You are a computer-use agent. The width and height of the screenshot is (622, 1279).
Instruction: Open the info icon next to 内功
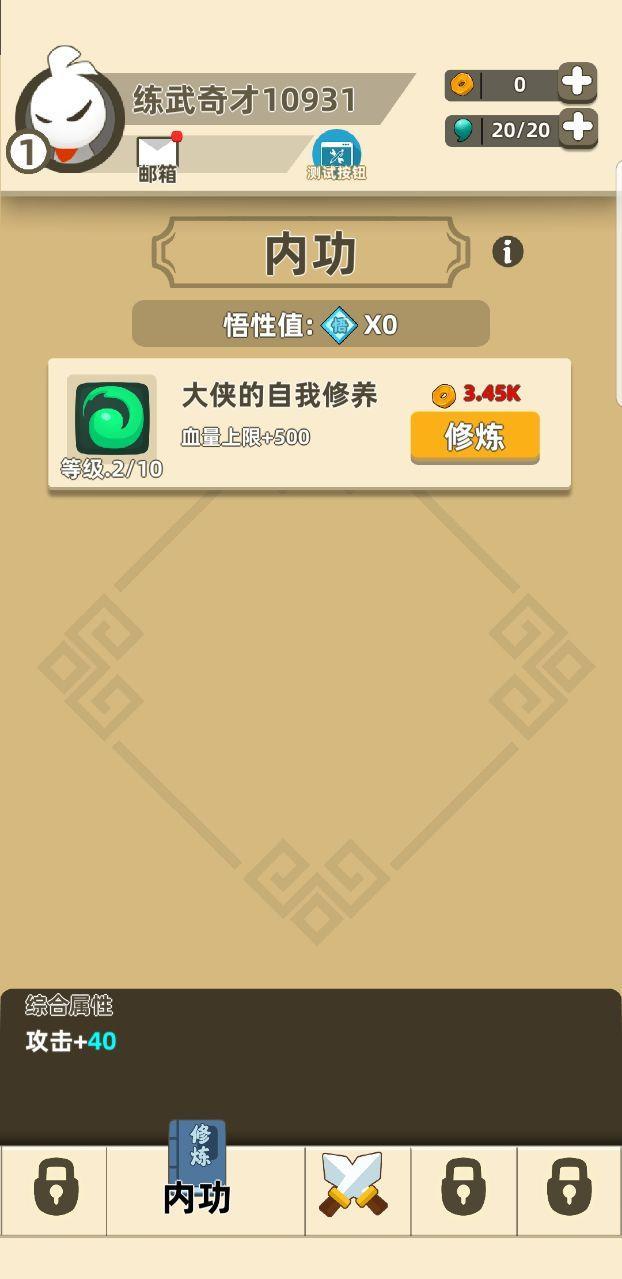pyautogui.click(x=508, y=252)
